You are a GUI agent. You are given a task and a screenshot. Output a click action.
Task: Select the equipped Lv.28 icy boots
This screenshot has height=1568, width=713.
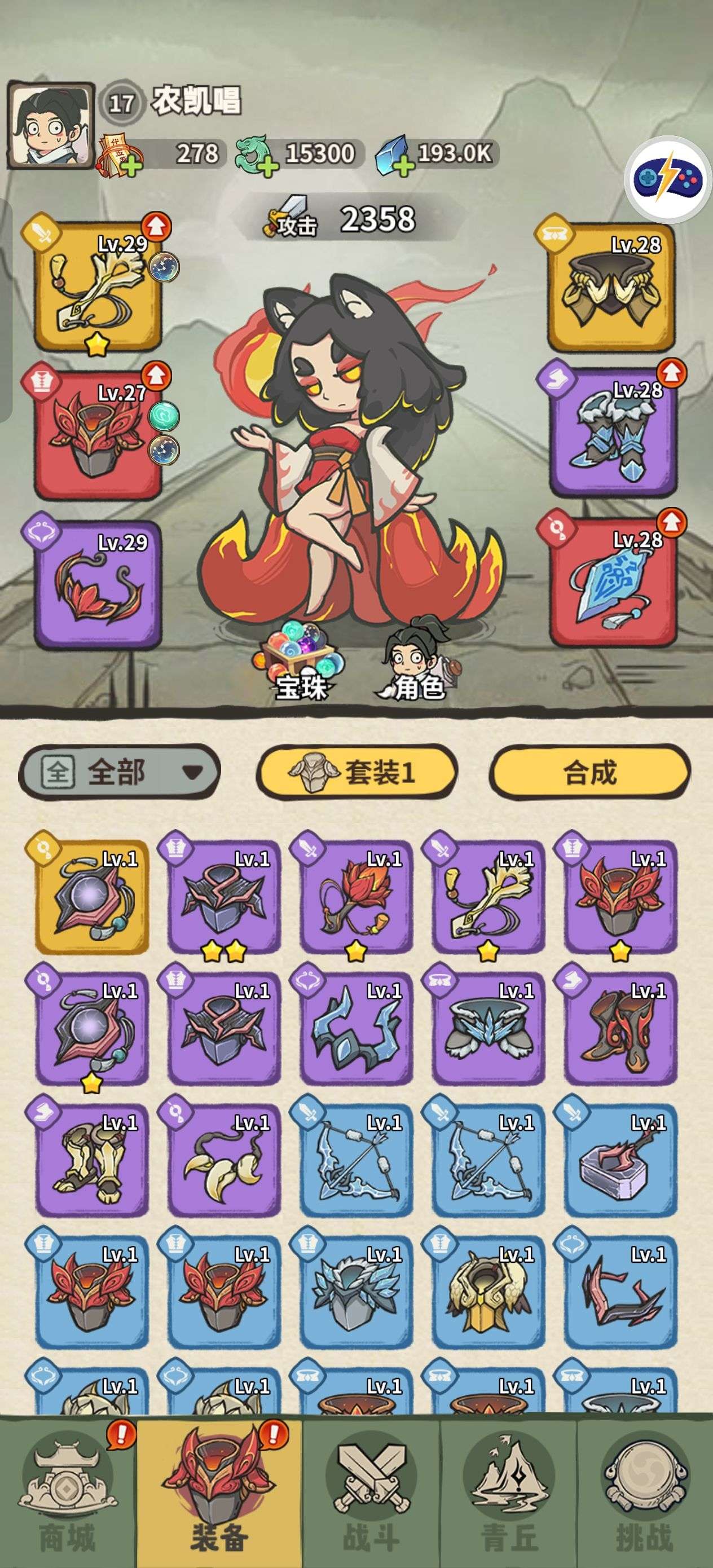coord(614,432)
